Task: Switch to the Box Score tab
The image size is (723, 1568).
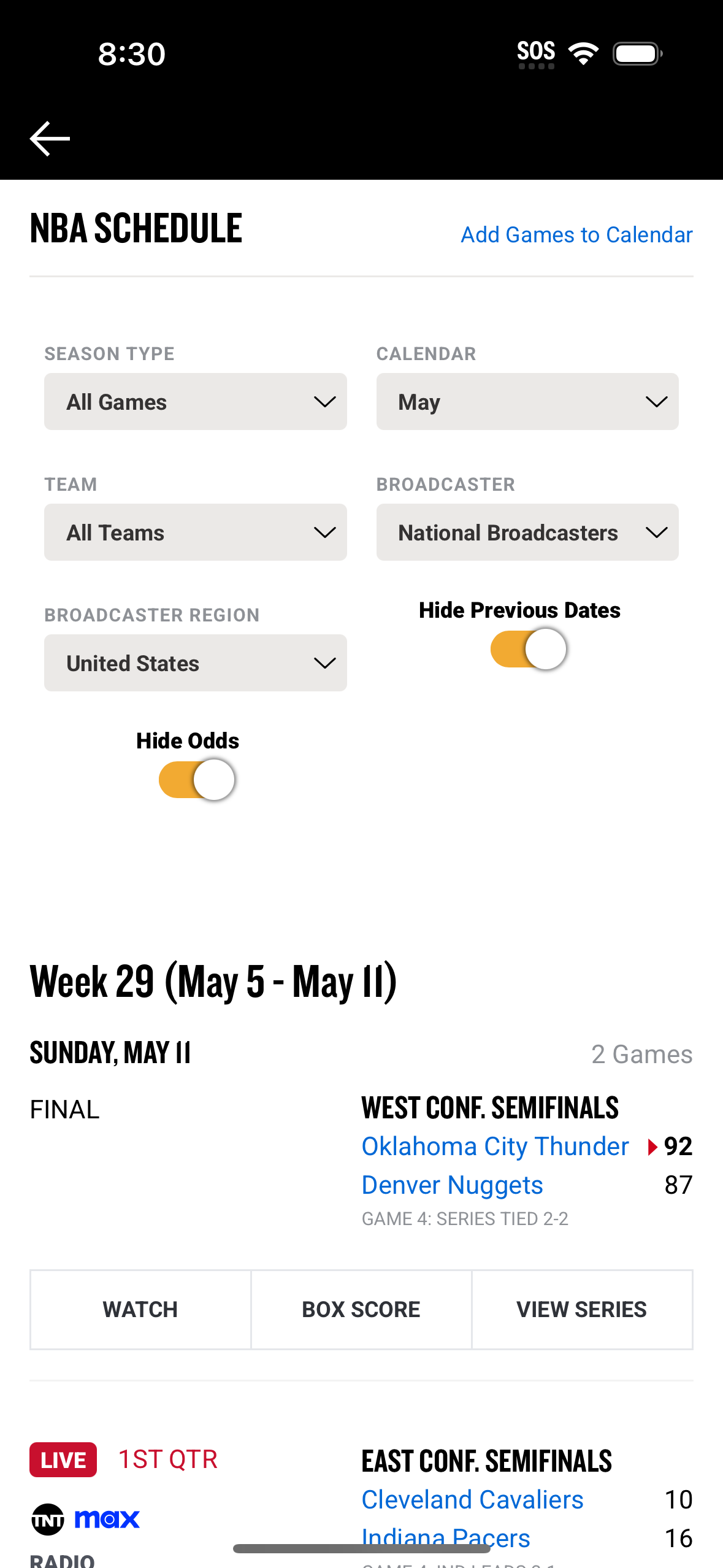Action: (x=361, y=1309)
